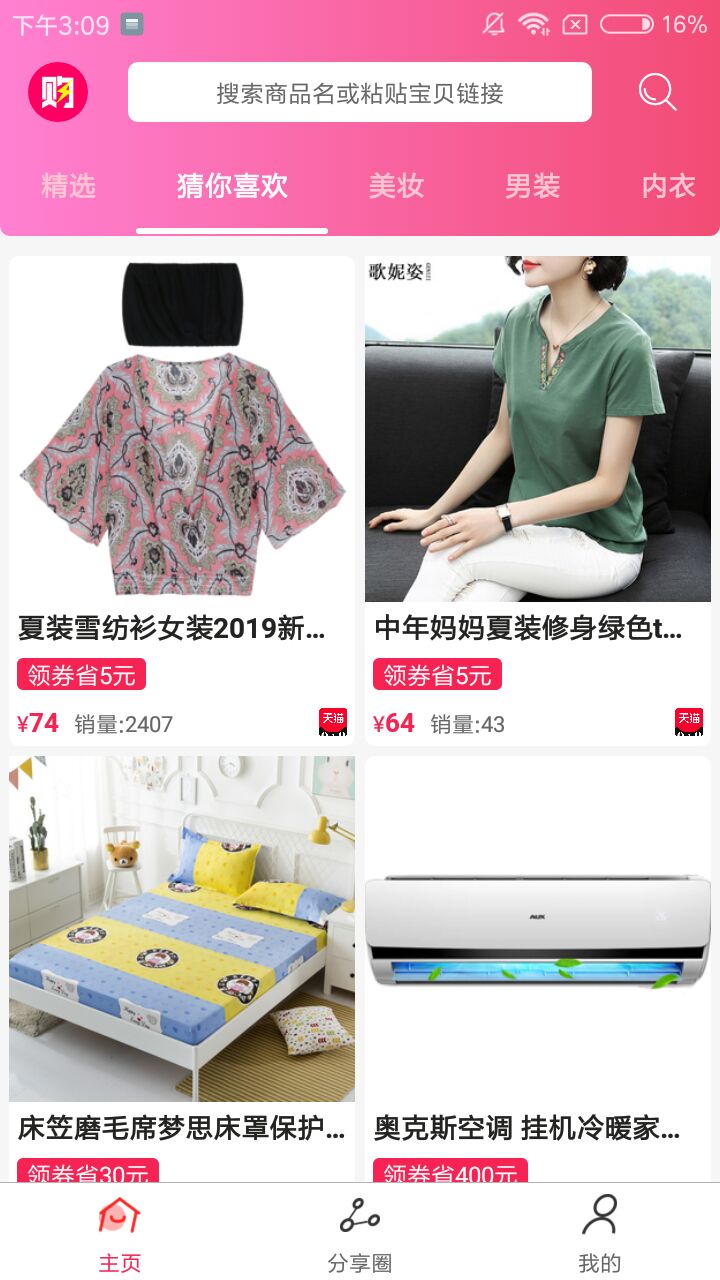Claim the 领券省5元 coupon on 中年妈妈夏装

[438, 675]
